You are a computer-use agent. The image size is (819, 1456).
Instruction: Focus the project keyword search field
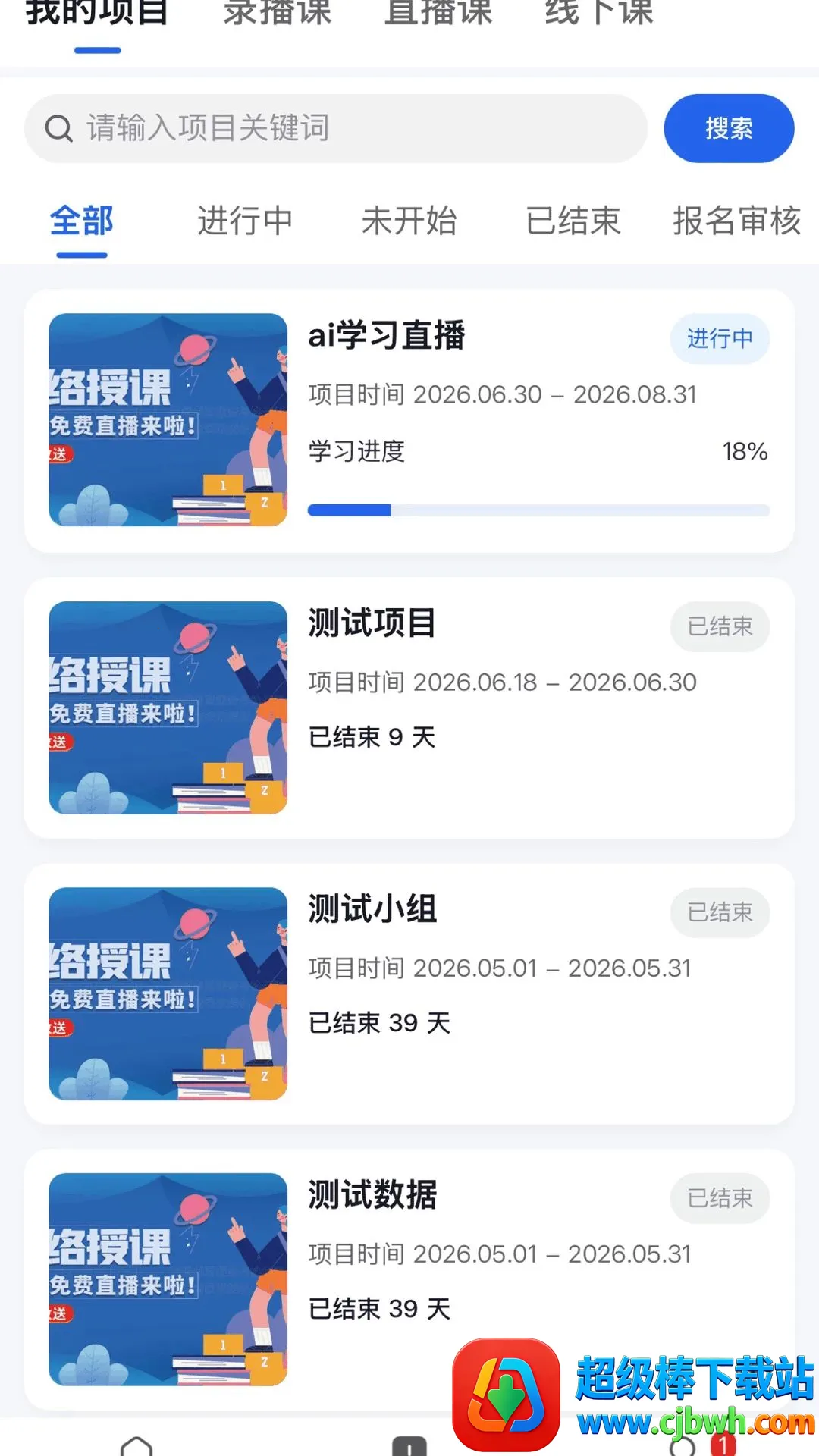tap(336, 128)
